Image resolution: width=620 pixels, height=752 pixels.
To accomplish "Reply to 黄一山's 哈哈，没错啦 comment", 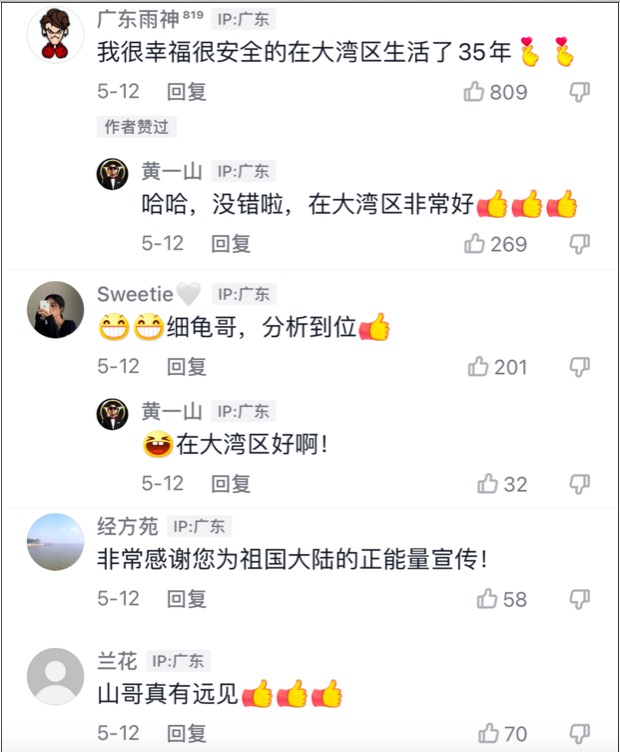I will pos(230,243).
